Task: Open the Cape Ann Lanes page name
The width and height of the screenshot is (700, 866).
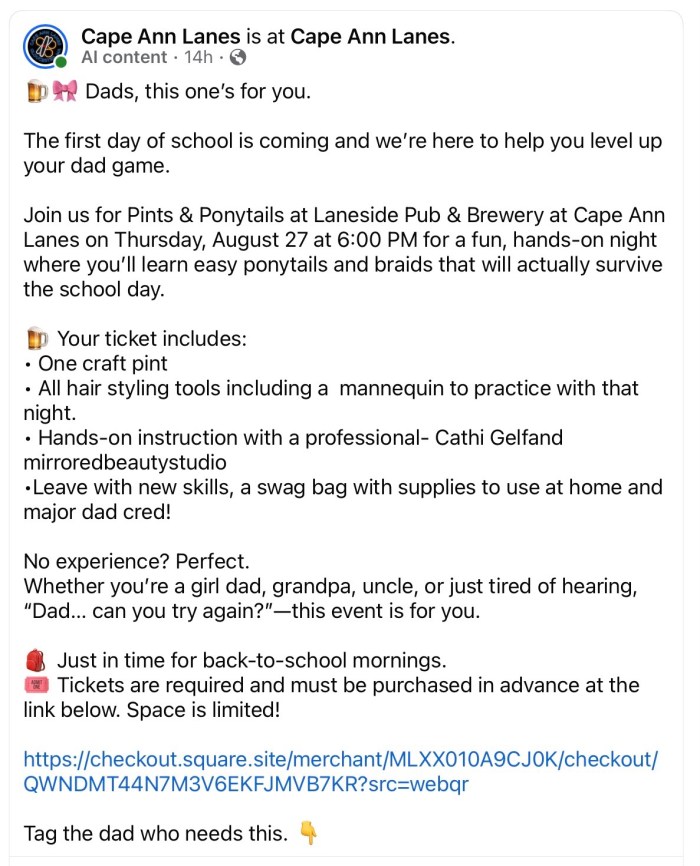Action: [161, 36]
